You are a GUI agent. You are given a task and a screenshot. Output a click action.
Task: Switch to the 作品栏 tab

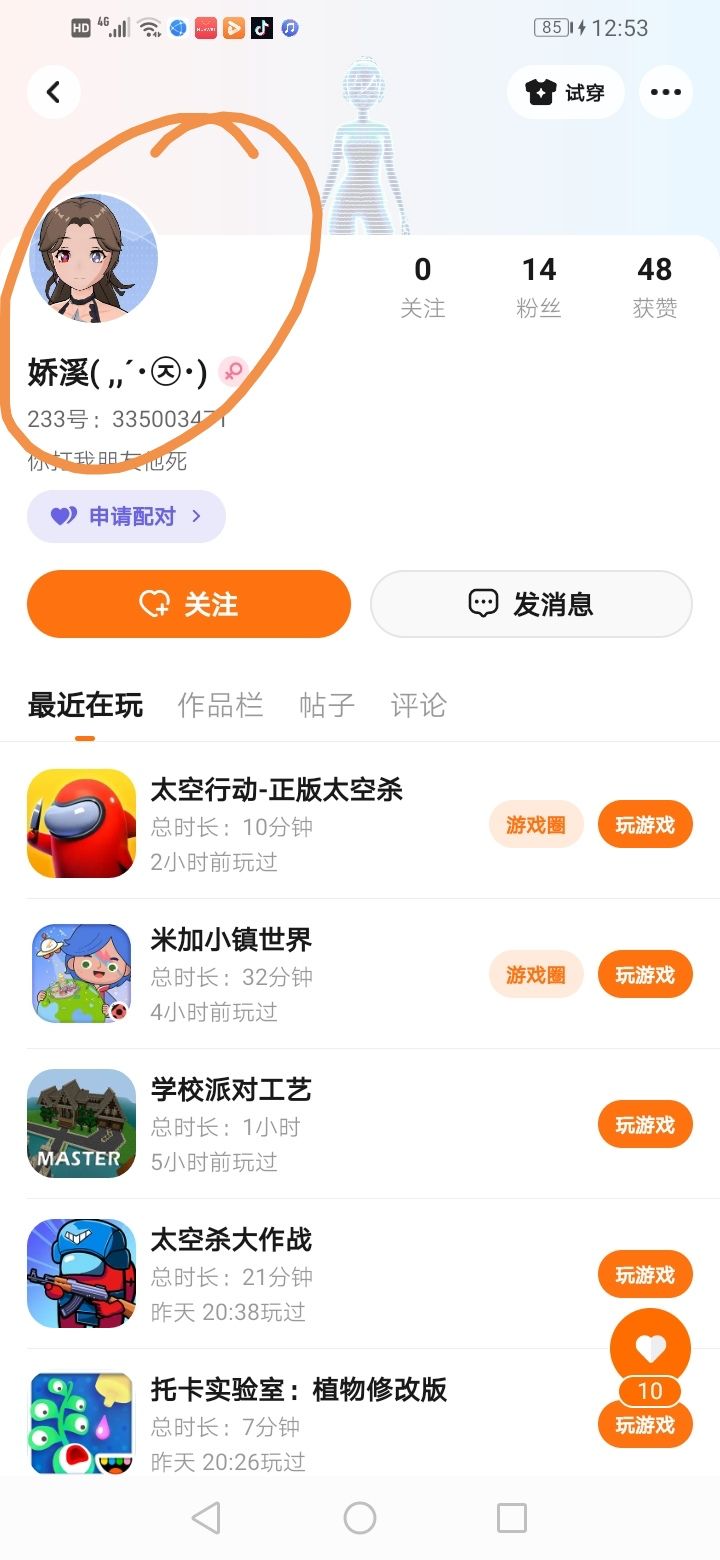[220, 705]
